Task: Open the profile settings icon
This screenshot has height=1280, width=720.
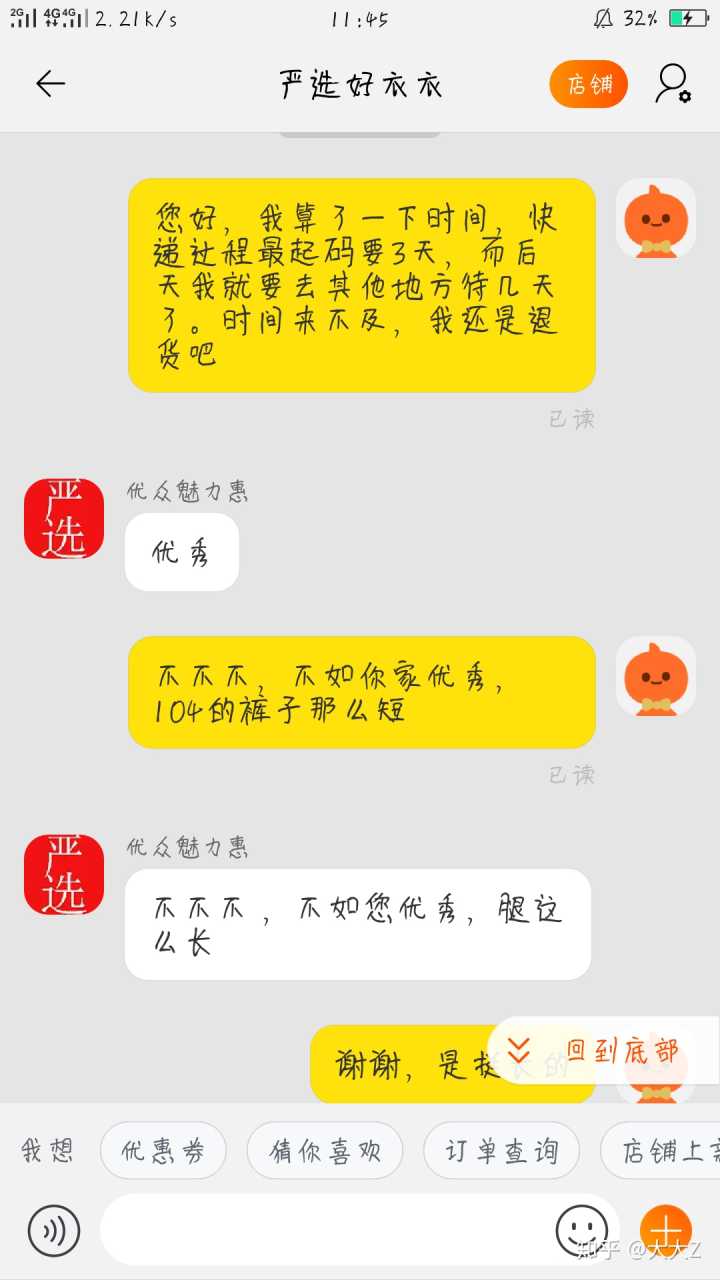Action: [x=672, y=84]
